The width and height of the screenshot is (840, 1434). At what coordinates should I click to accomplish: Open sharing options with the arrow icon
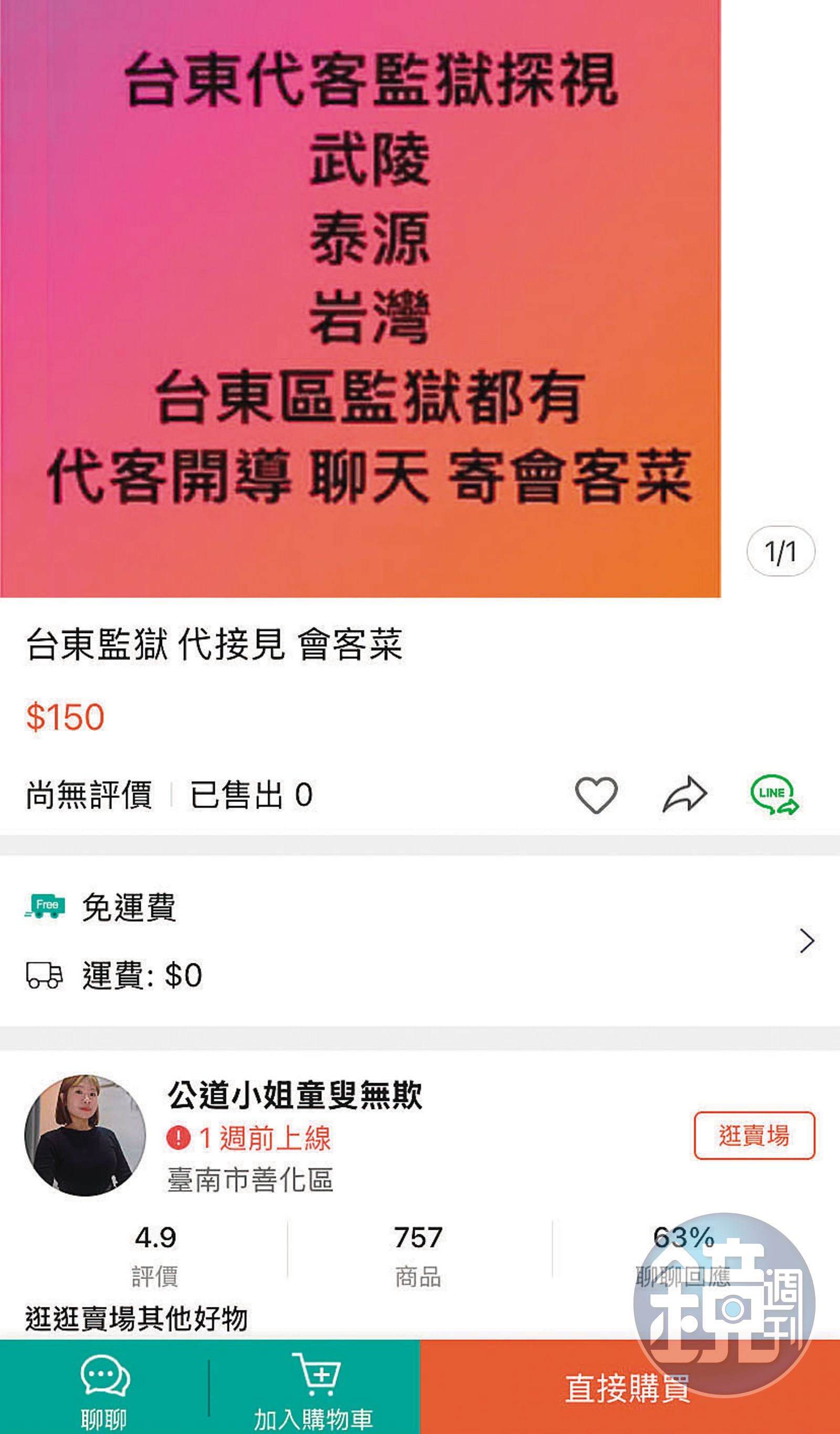click(685, 794)
